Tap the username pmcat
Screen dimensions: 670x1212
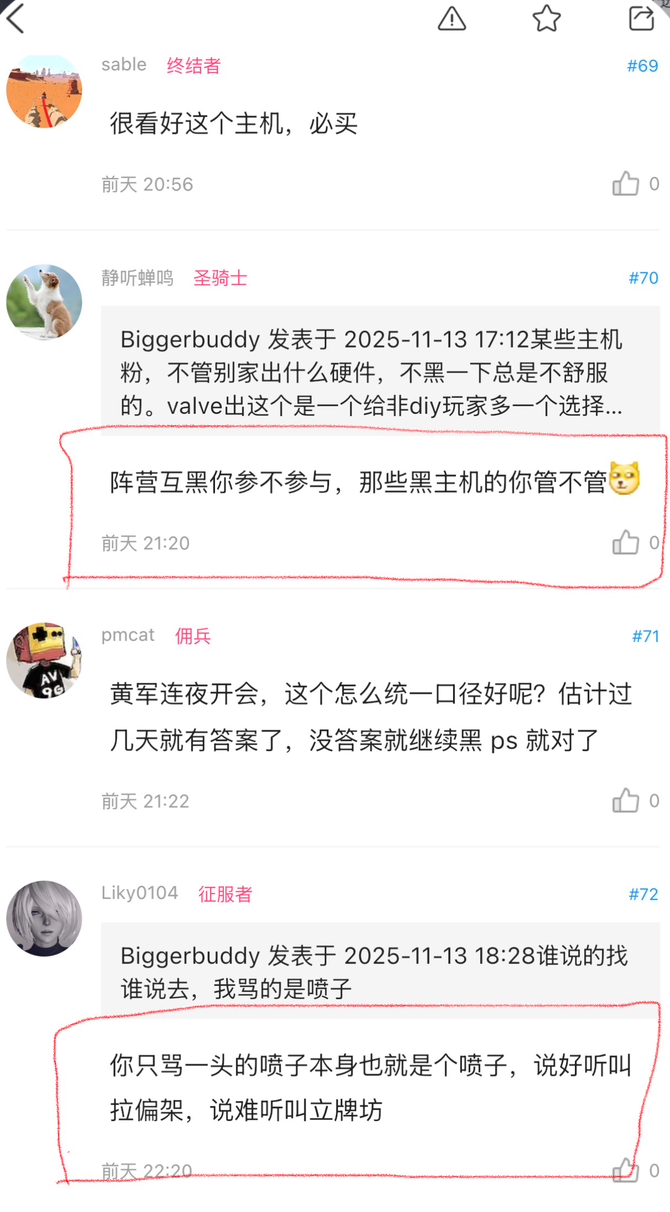(128, 635)
